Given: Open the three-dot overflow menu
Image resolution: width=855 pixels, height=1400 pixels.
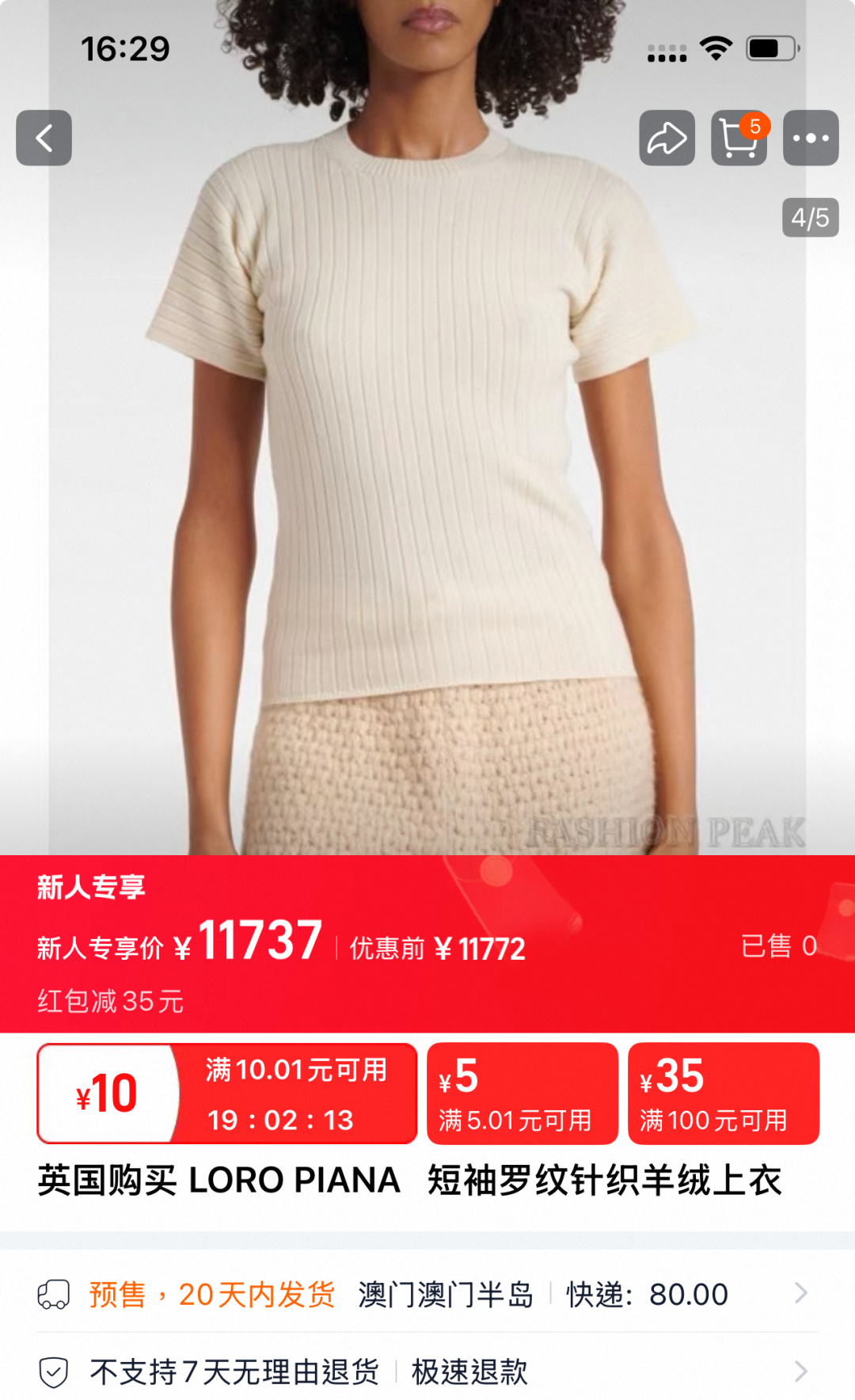Looking at the screenshot, I should [811, 138].
